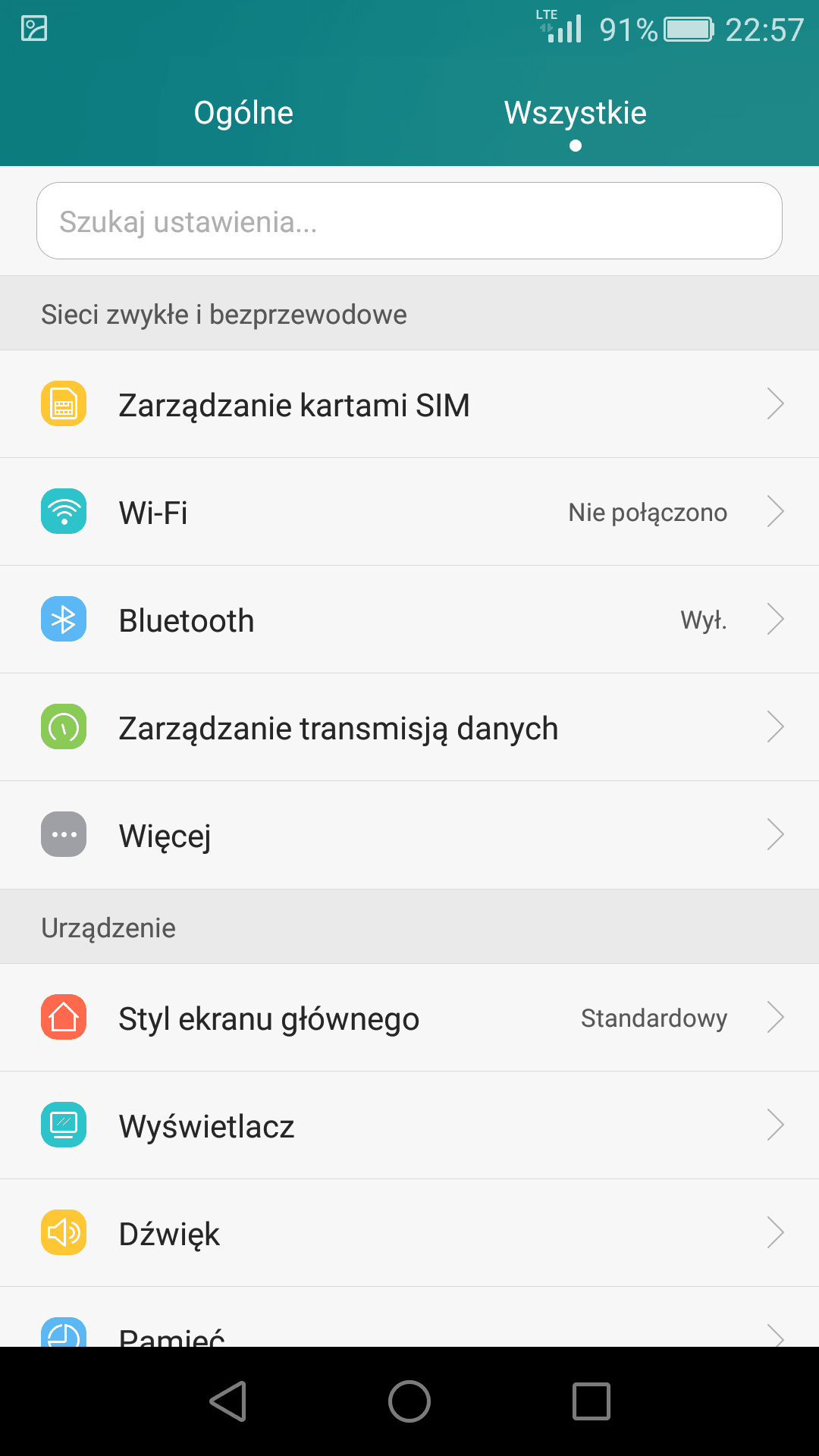Open Wi-Fi settings
The image size is (819, 1456).
tap(409, 512)
